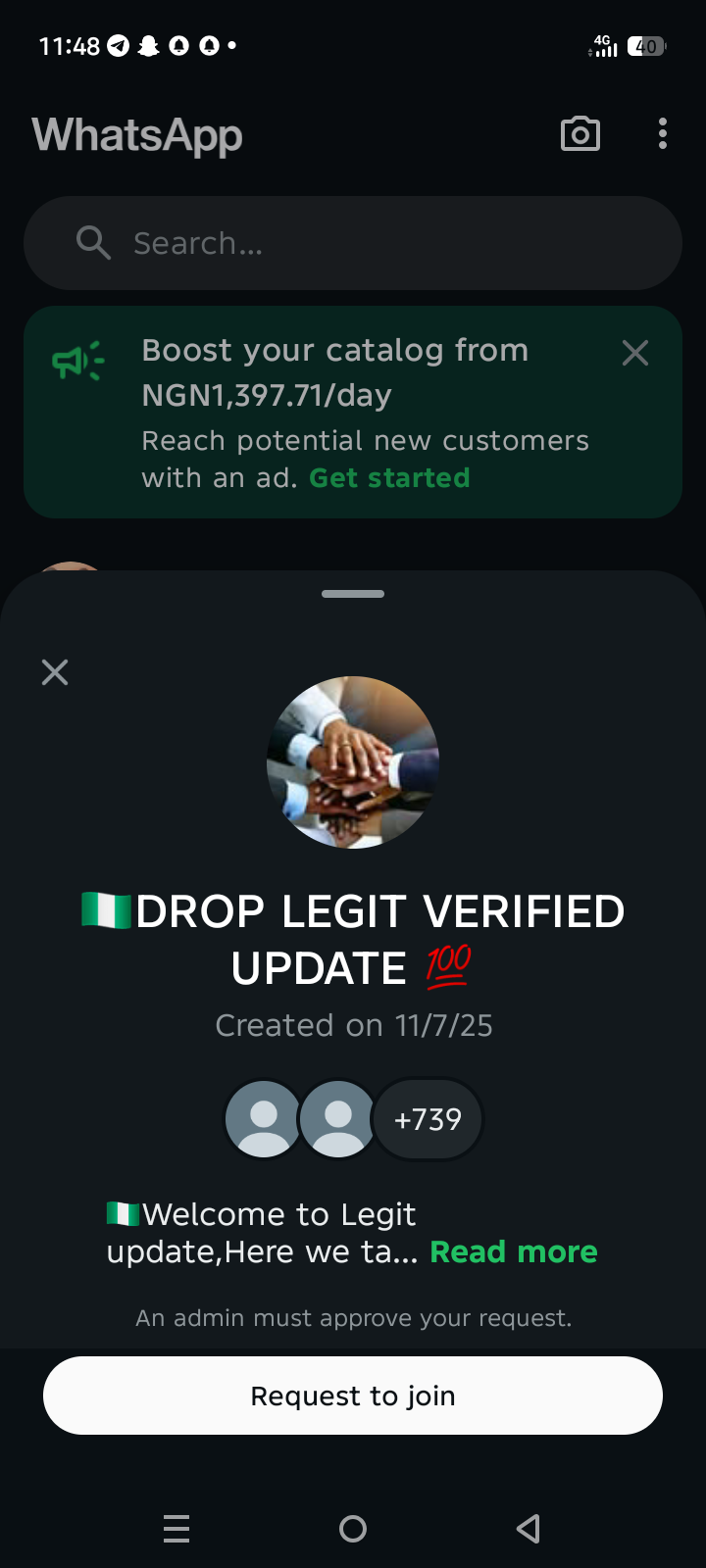The width and height of the screenshot is (706, 1568).
Task: View the +739 group members
Action: (x=428, y=1119)
